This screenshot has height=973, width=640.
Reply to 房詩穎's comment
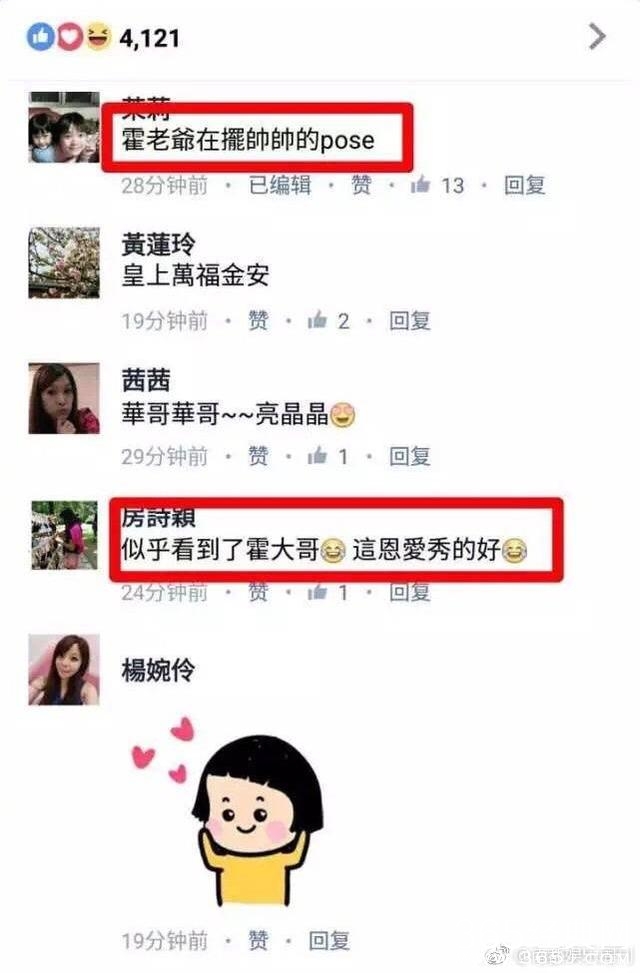(409, 592)
